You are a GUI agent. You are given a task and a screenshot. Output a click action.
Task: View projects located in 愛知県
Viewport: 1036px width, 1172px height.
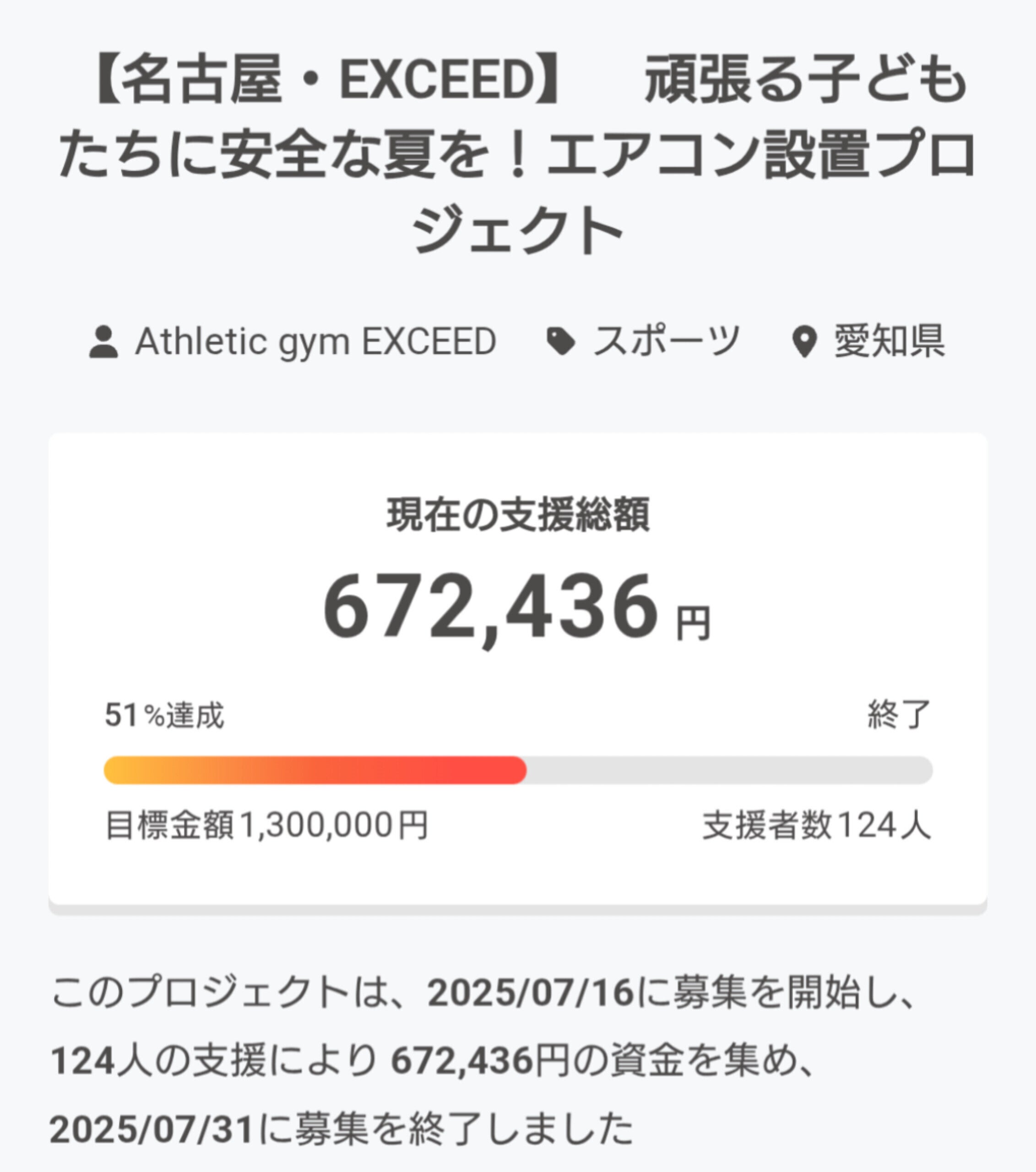coord(888,342)
